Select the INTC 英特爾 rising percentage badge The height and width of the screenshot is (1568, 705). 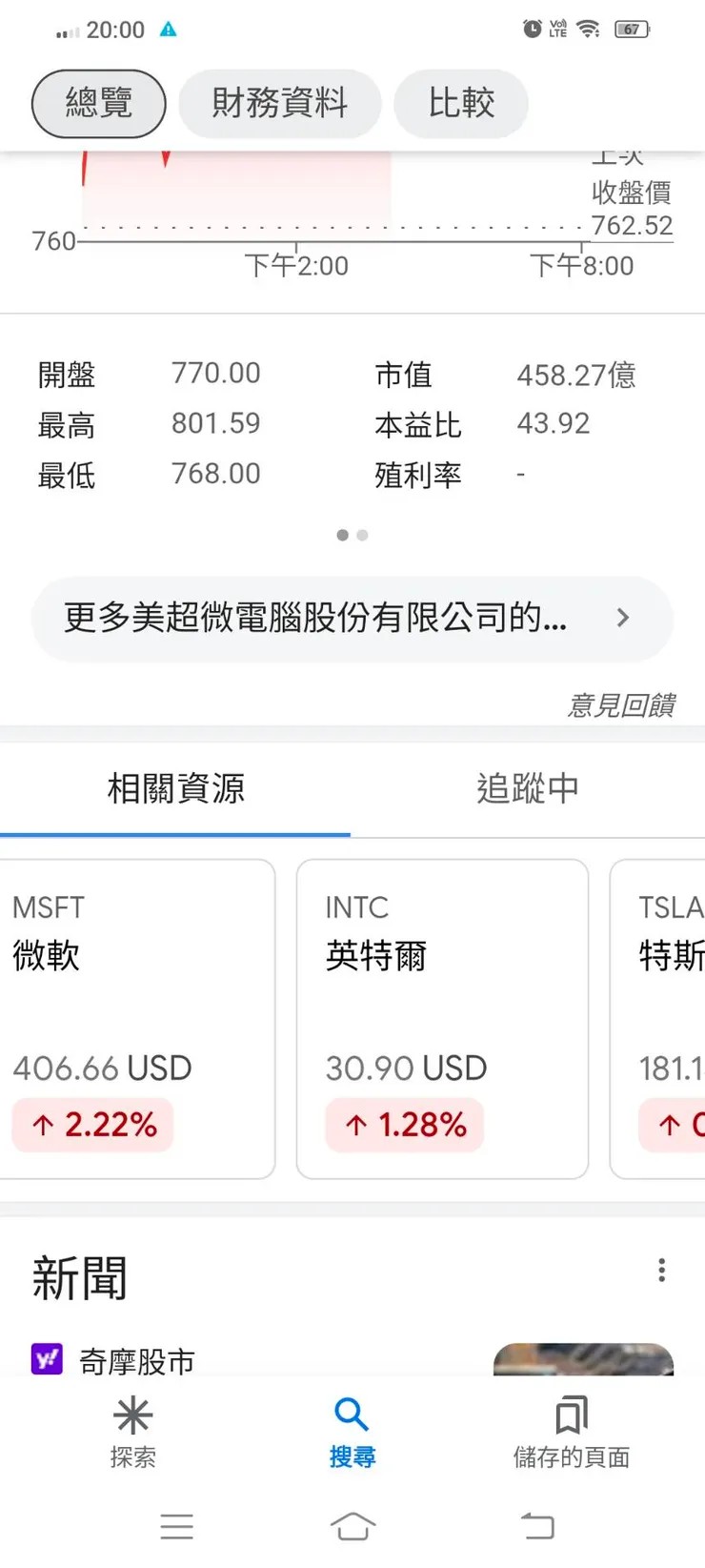[404, 1125]
